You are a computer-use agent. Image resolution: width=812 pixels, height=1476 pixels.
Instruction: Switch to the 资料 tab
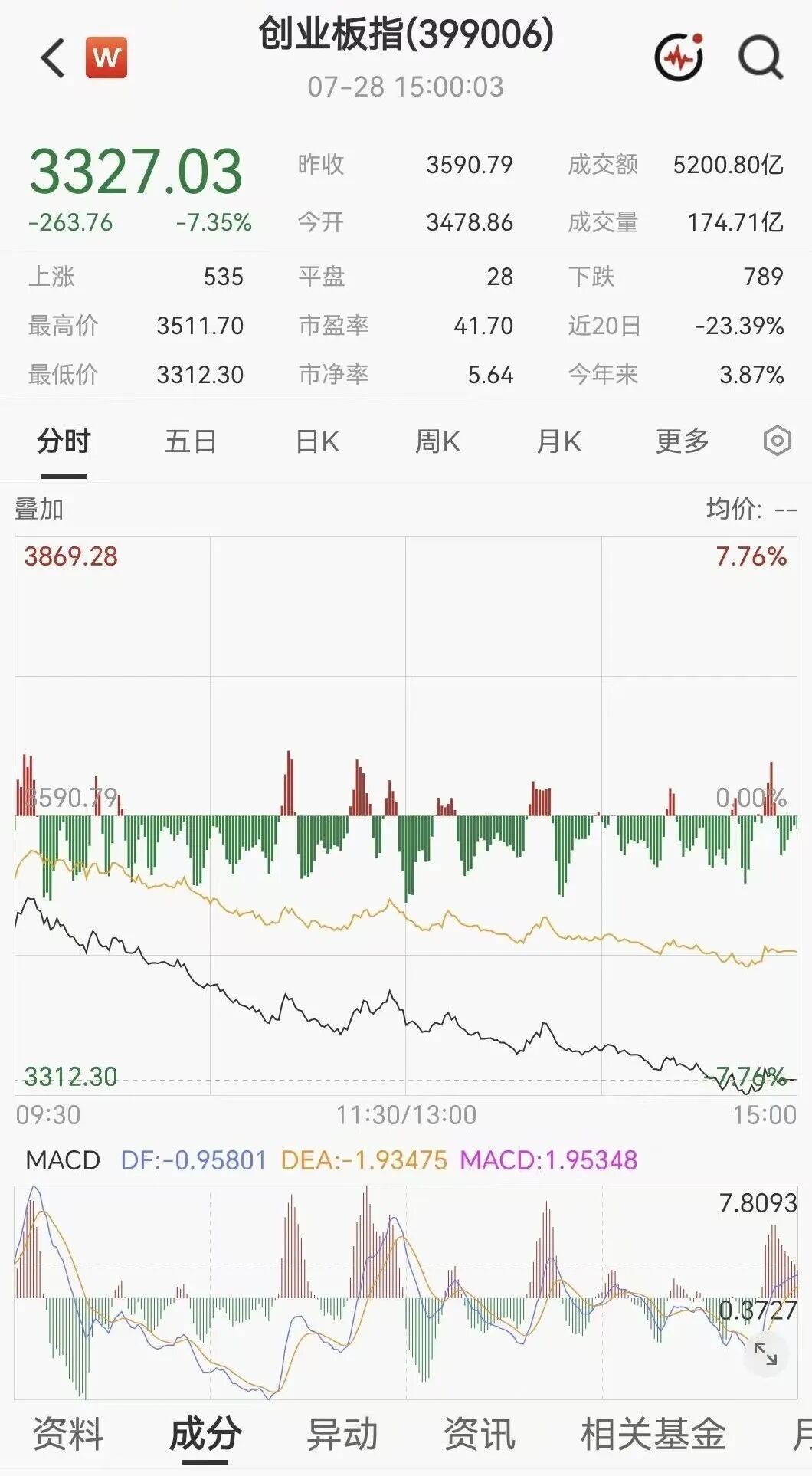coord(68,1434)
